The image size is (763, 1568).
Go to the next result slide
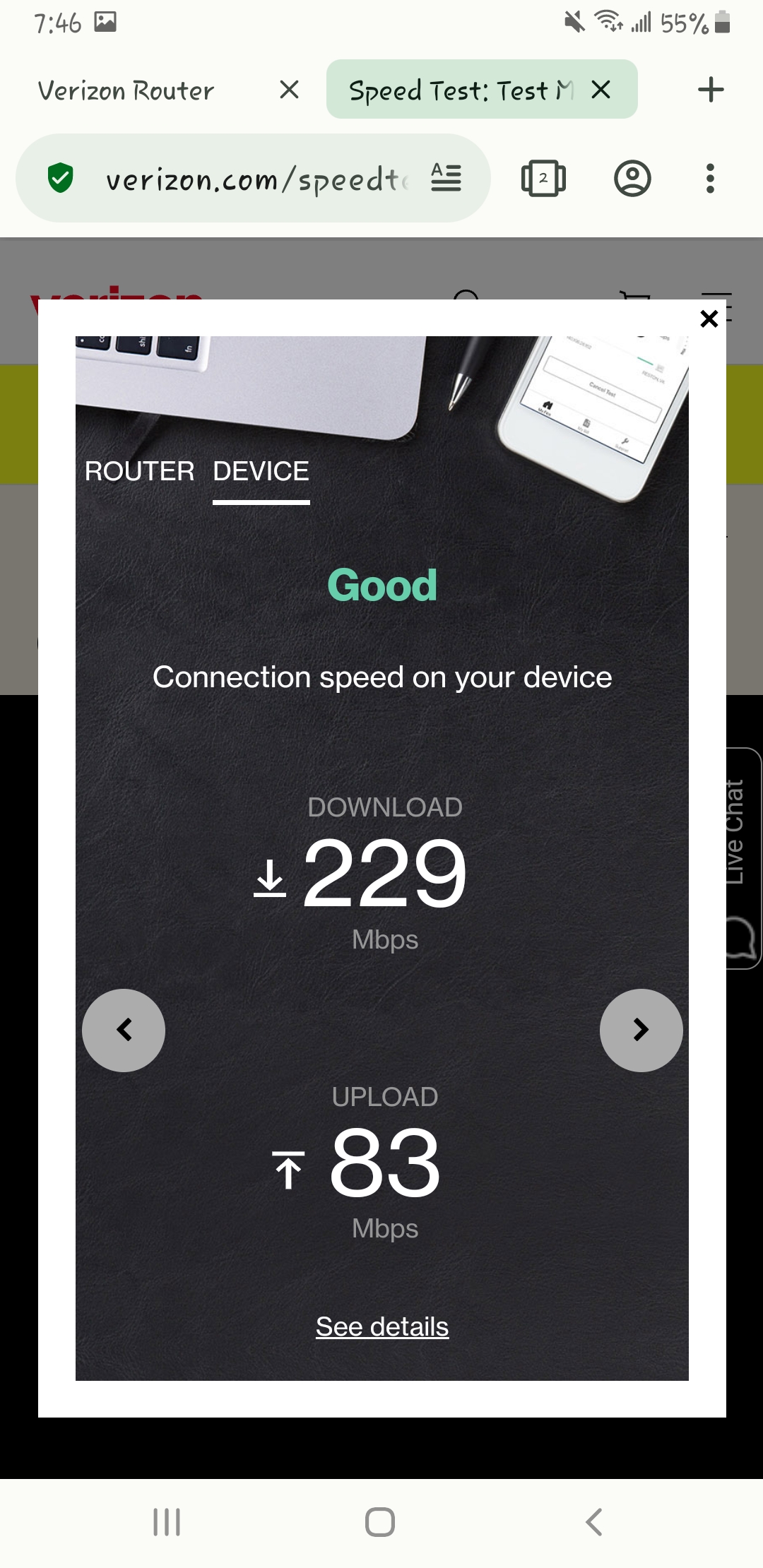point(641,1030)
